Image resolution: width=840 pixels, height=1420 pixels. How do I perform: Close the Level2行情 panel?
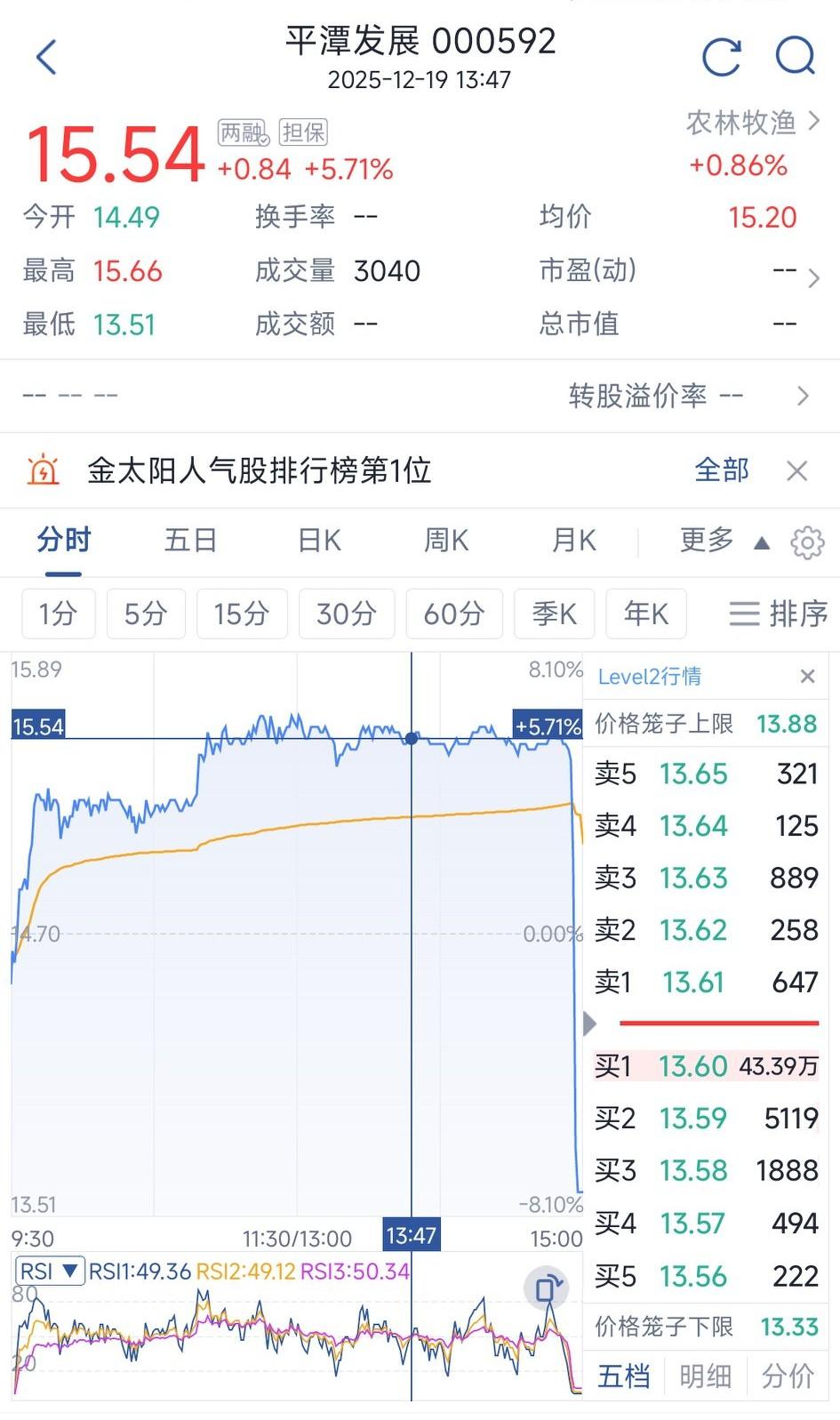click(807, 676)
